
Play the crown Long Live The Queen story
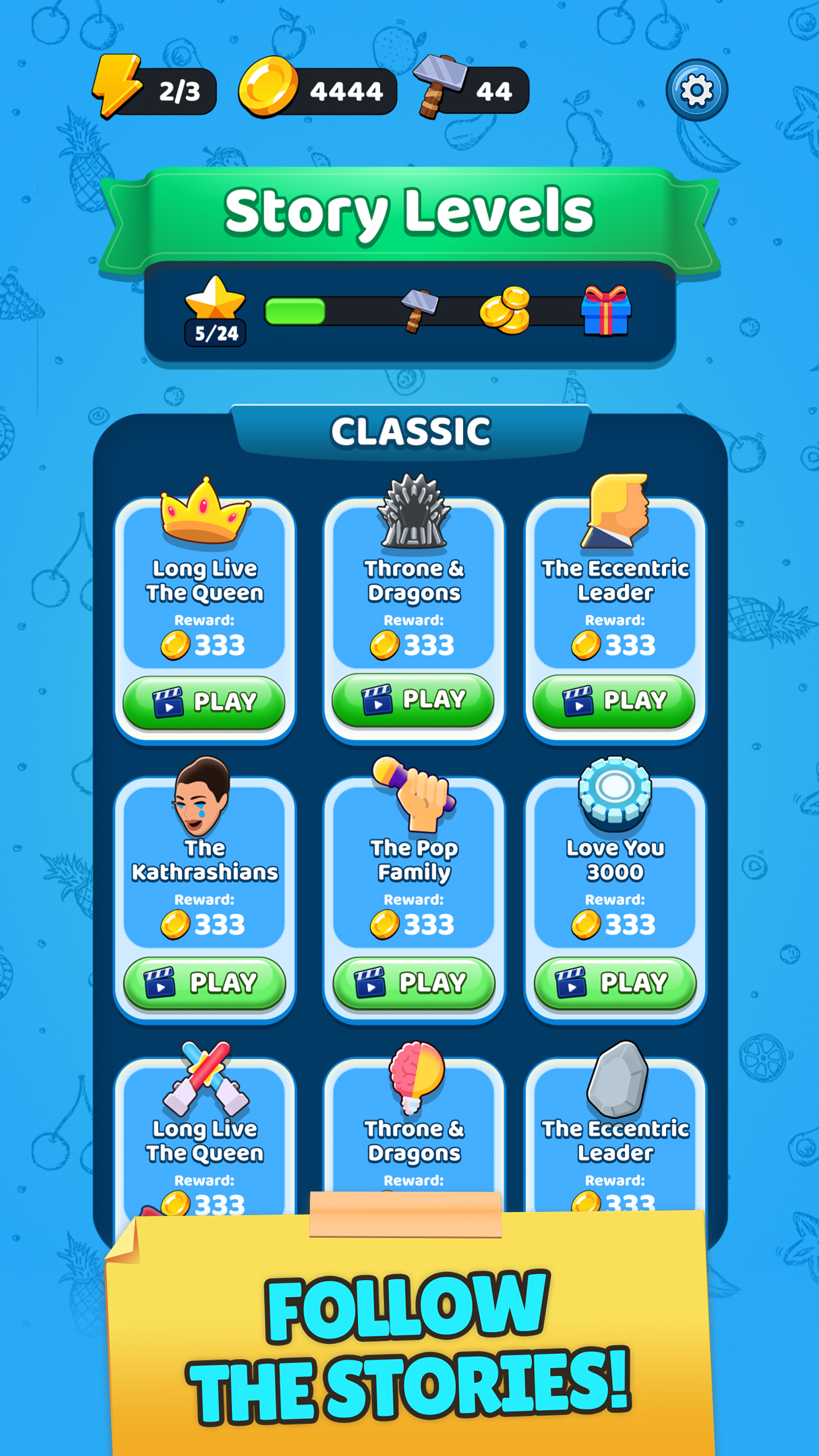point(204,702)
